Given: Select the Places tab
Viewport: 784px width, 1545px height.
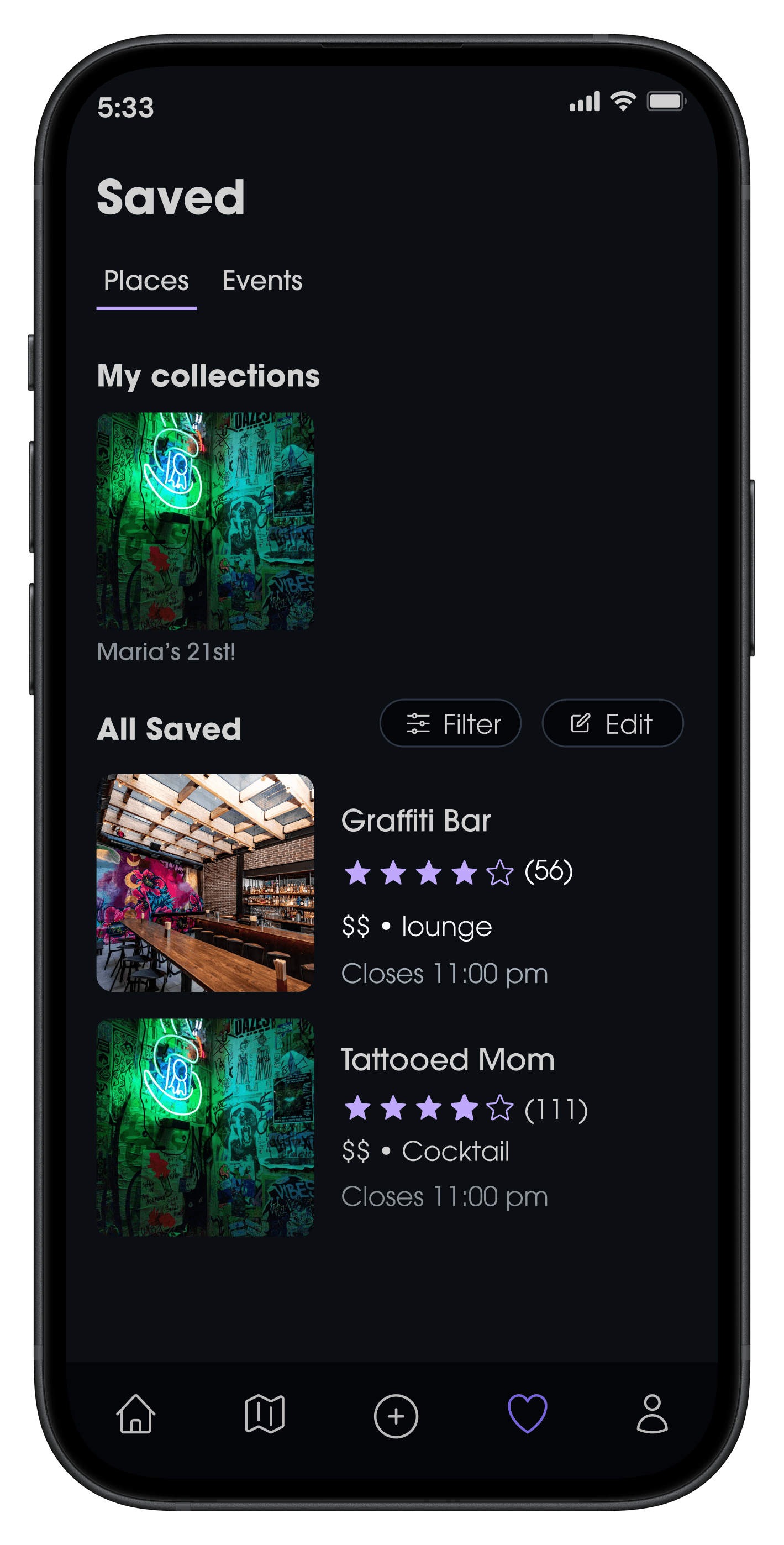Looking at the screenshot, I should [146, 282].
